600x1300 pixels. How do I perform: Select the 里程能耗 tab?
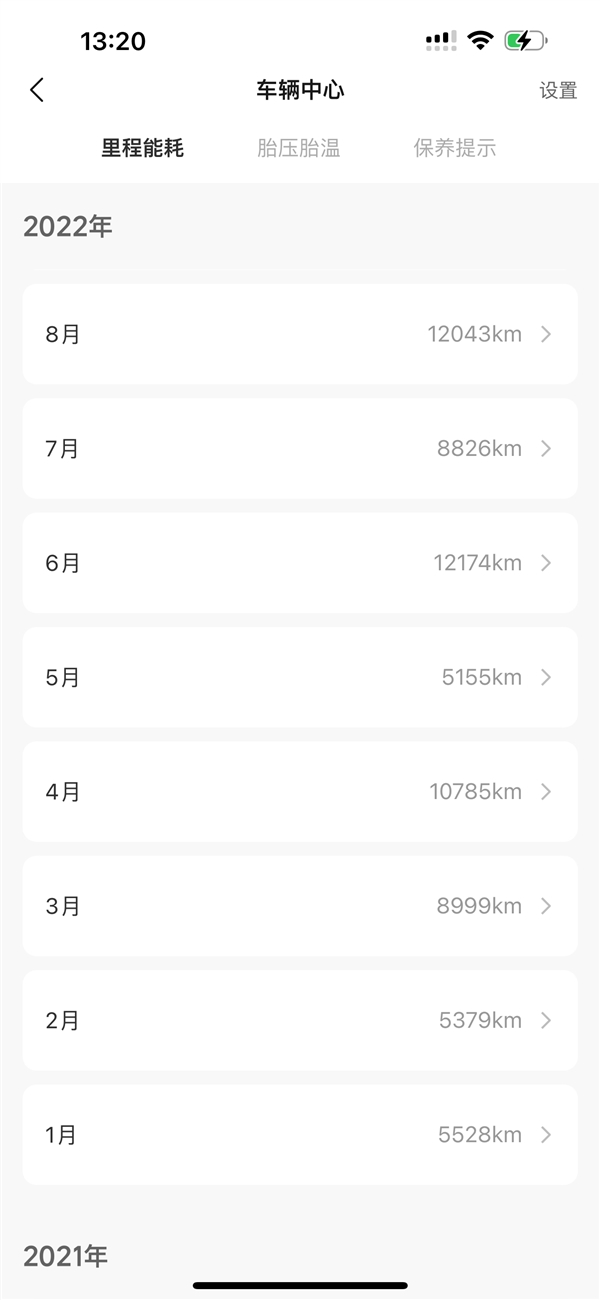coord(143,149)
